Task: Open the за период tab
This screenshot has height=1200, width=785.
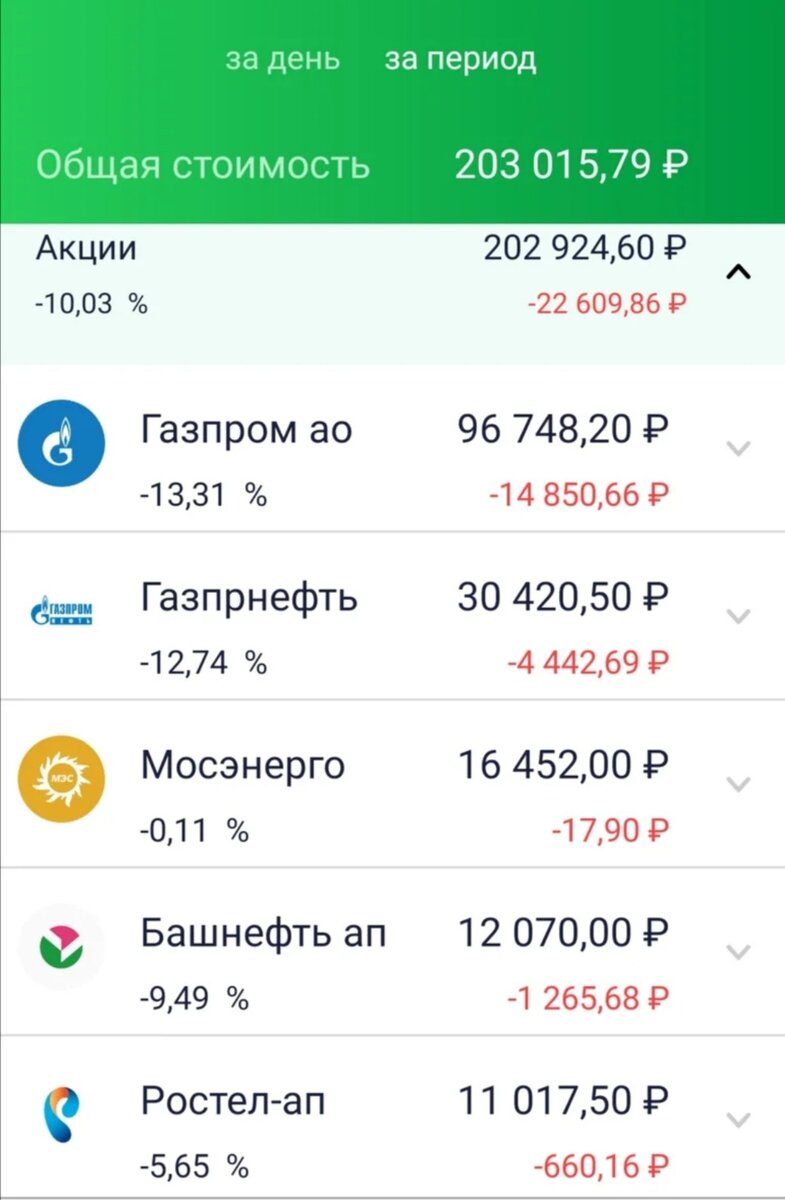Action: click(462, 58)
